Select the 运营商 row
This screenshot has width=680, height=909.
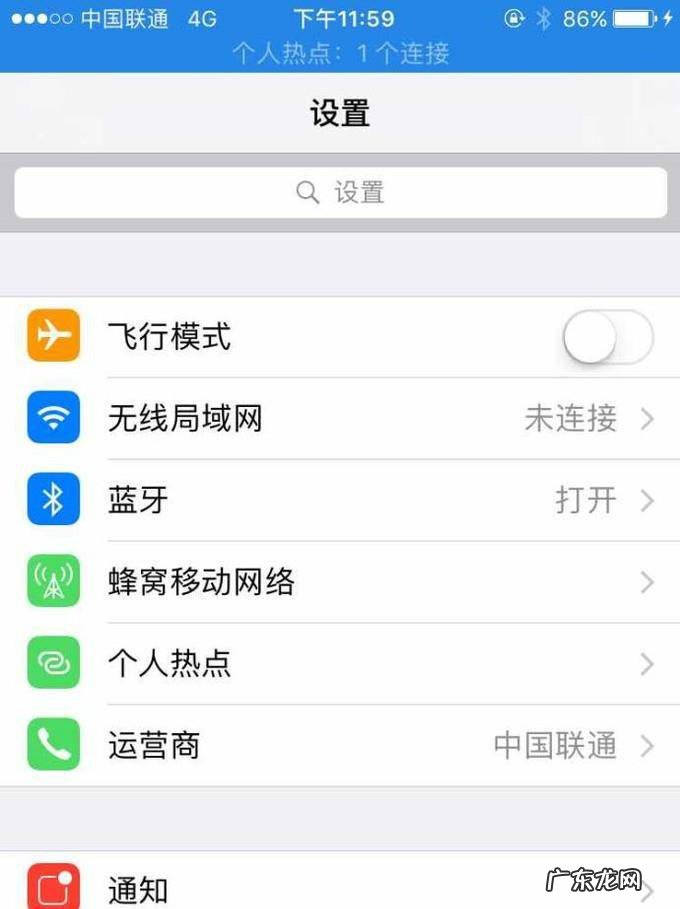click(340, 746)
